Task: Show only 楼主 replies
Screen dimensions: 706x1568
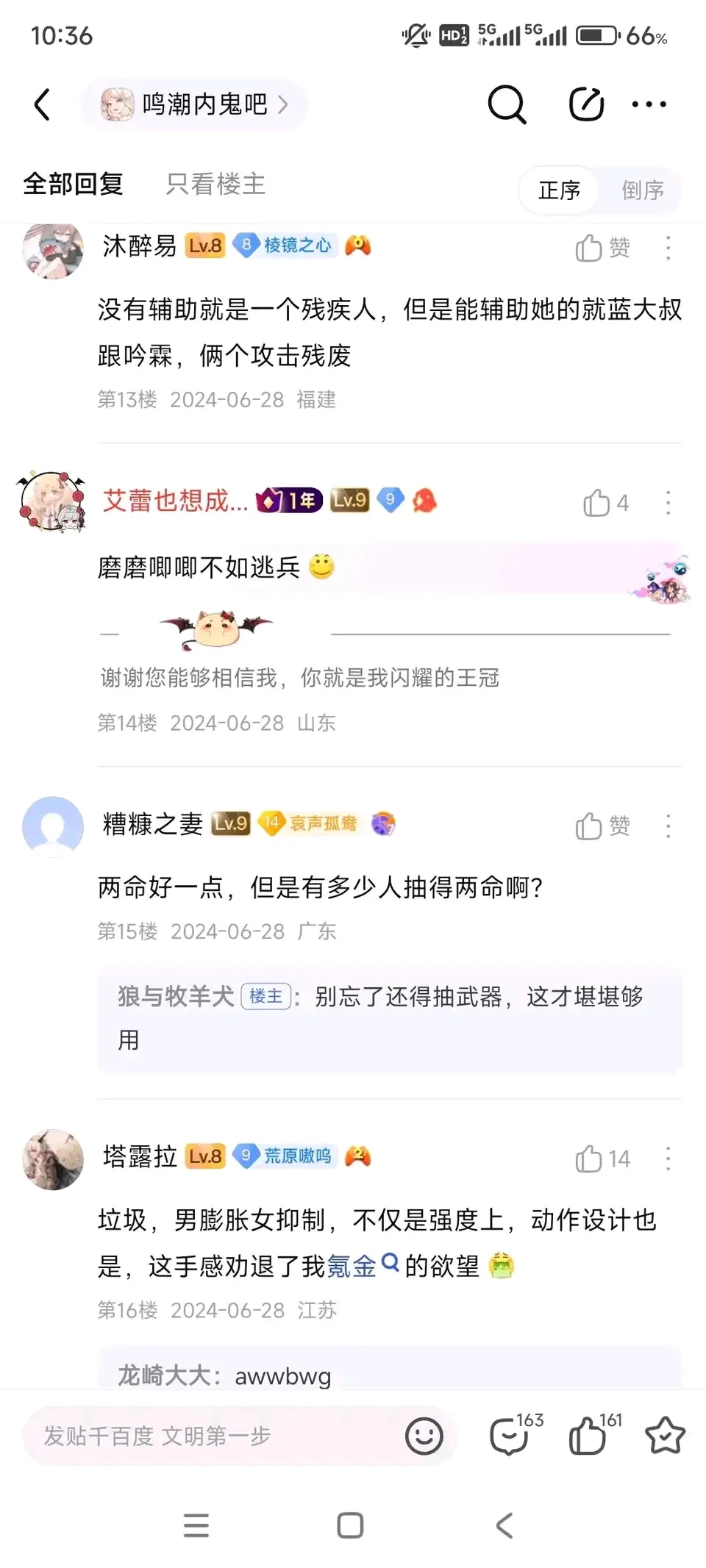Action: 215,184
